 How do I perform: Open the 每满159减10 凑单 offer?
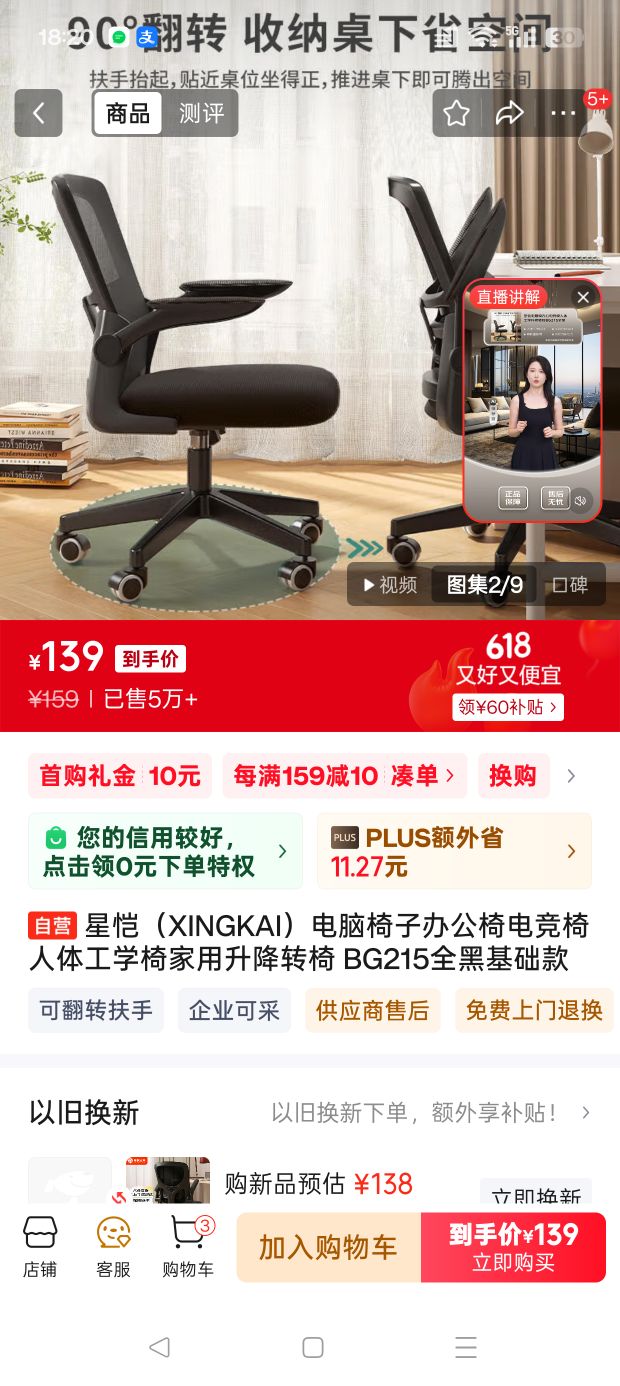coord(344,776)
